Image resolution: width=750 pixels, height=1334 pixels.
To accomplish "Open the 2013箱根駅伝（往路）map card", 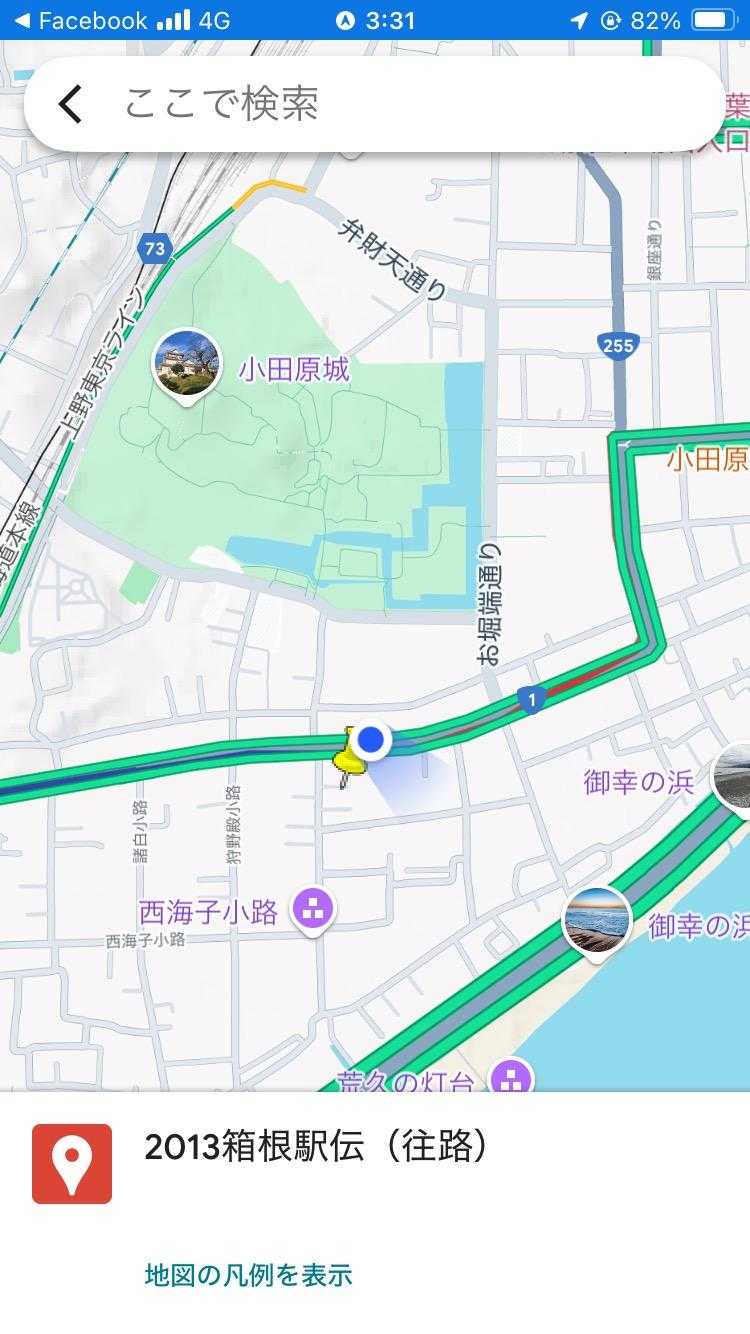I will (x=316, y=1148).
